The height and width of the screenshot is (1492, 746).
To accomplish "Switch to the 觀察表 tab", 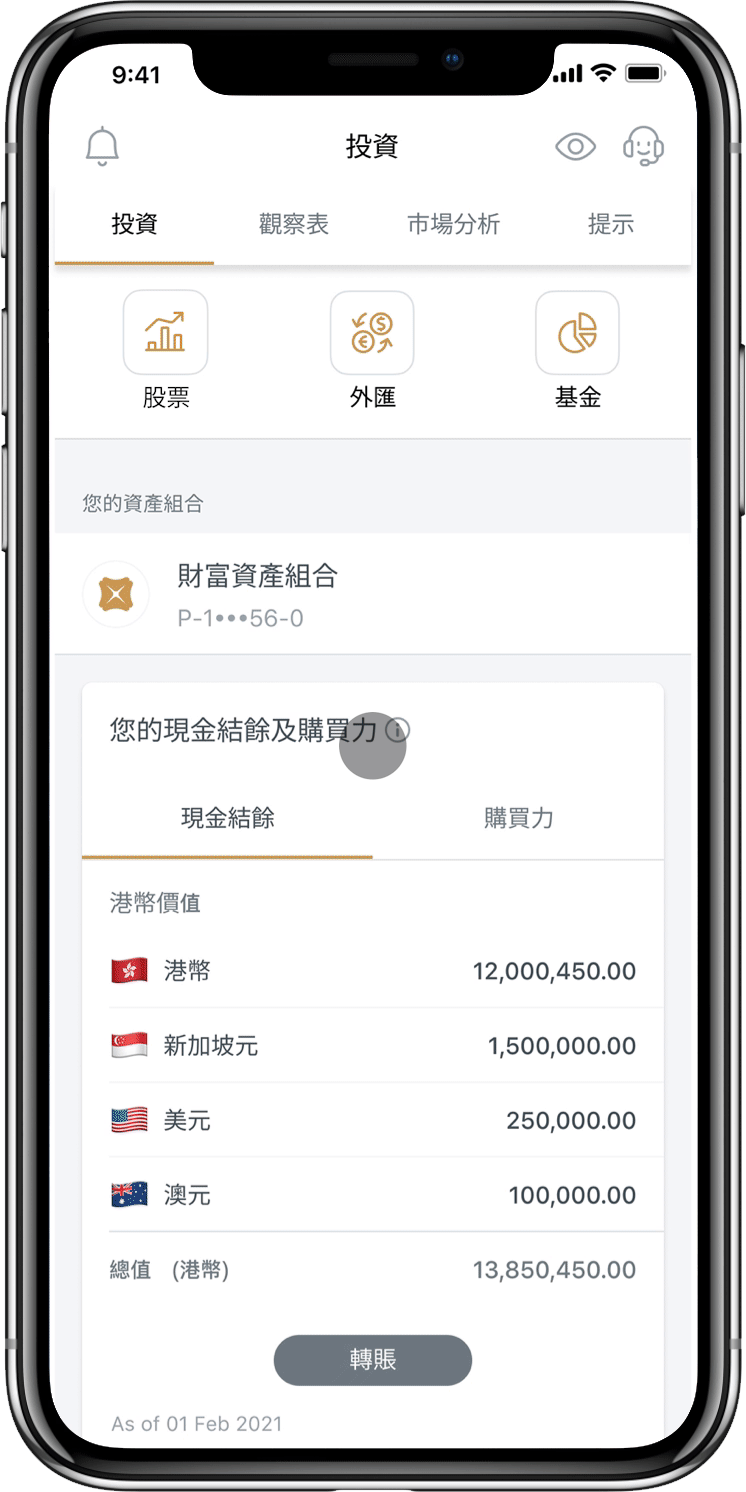I will [x=293, y=224].
